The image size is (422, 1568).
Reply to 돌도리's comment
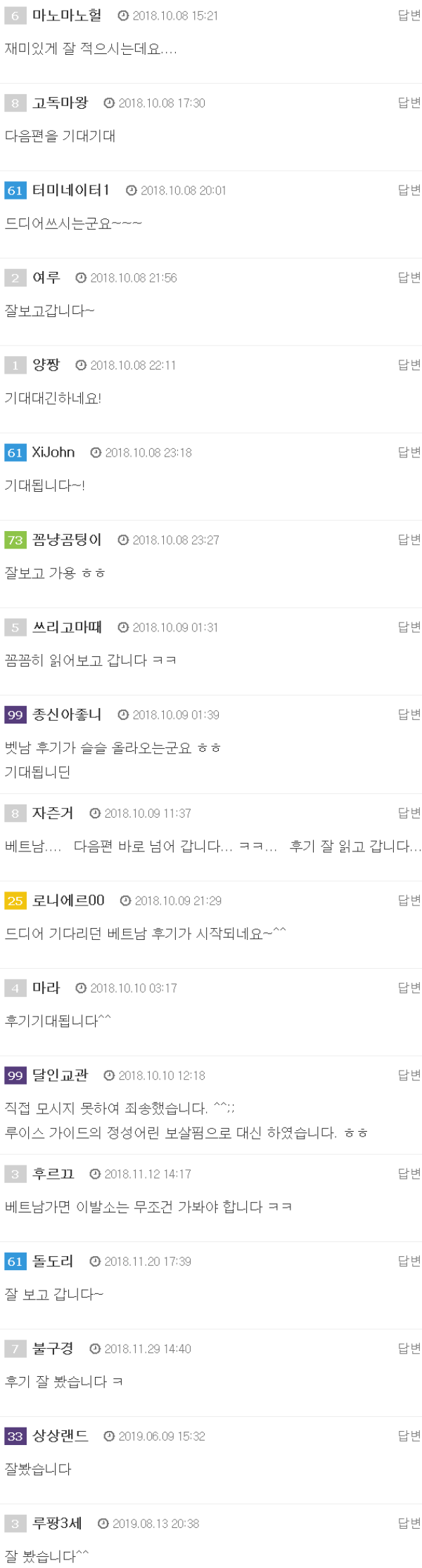click(409, 1261)
